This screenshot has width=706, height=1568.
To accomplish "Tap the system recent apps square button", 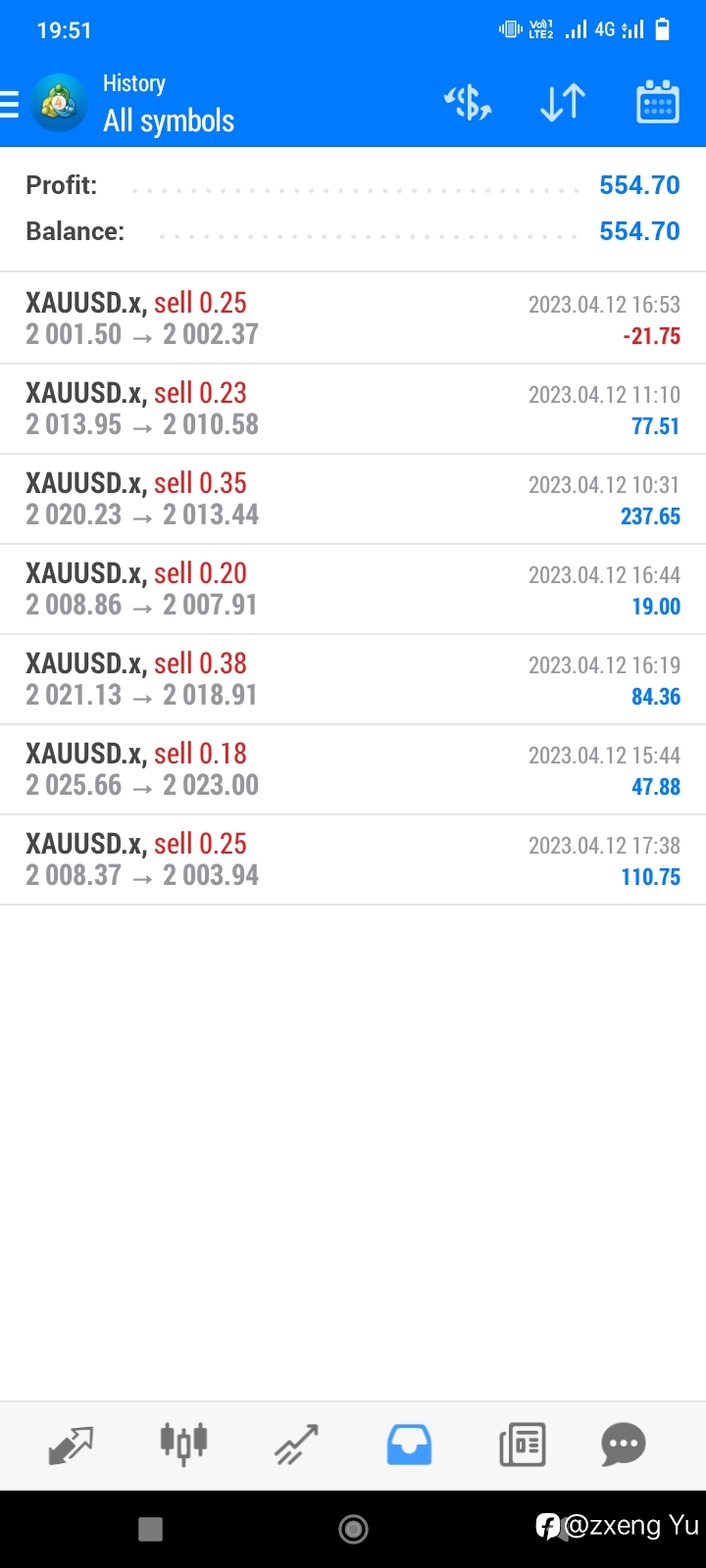I will [x=151, y=1529].
